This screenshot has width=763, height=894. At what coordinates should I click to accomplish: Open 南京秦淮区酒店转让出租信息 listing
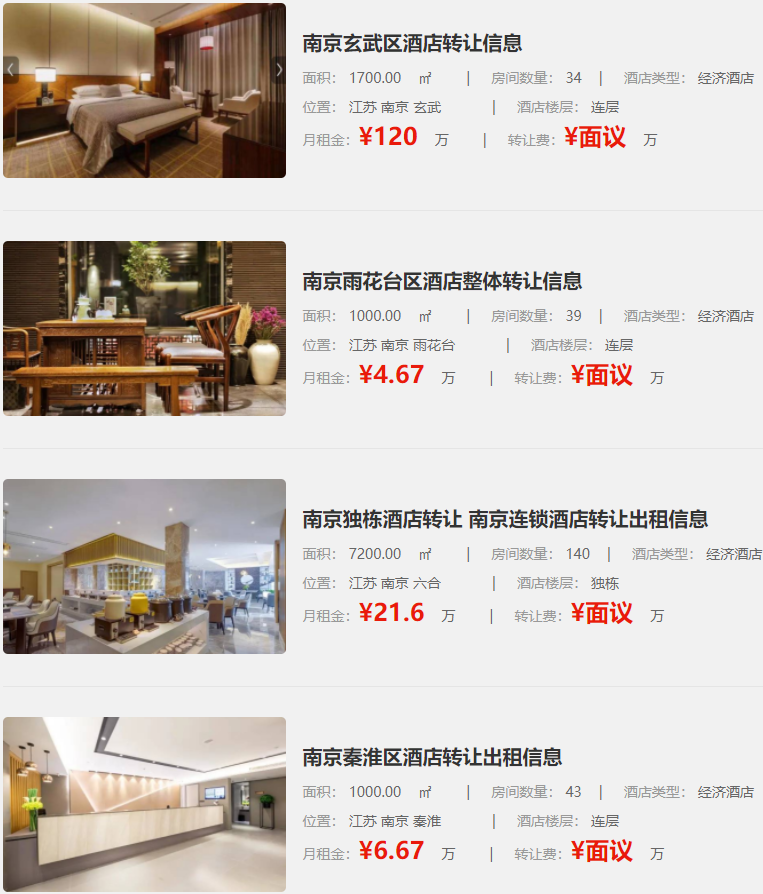[432, 757]
